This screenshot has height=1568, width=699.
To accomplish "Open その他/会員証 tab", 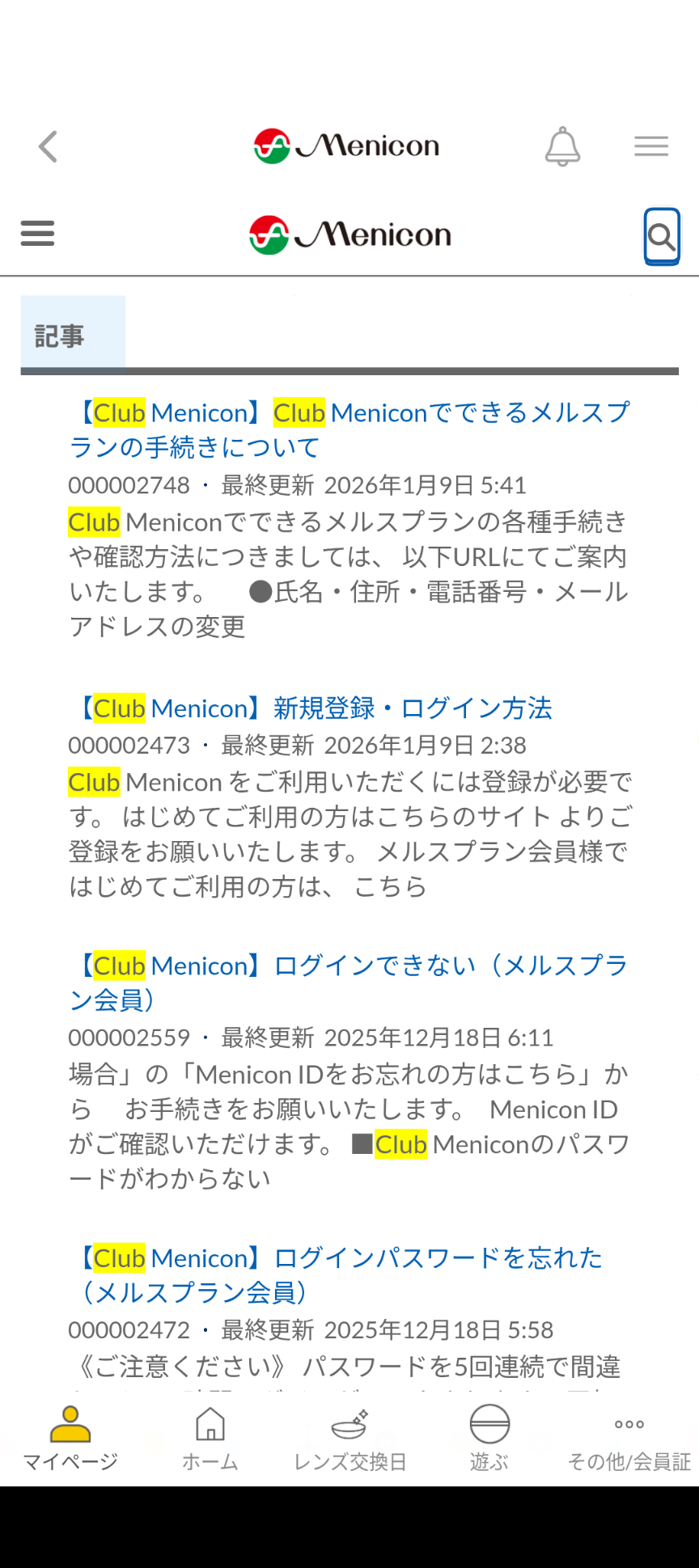I will click(x=629, y=1439).
